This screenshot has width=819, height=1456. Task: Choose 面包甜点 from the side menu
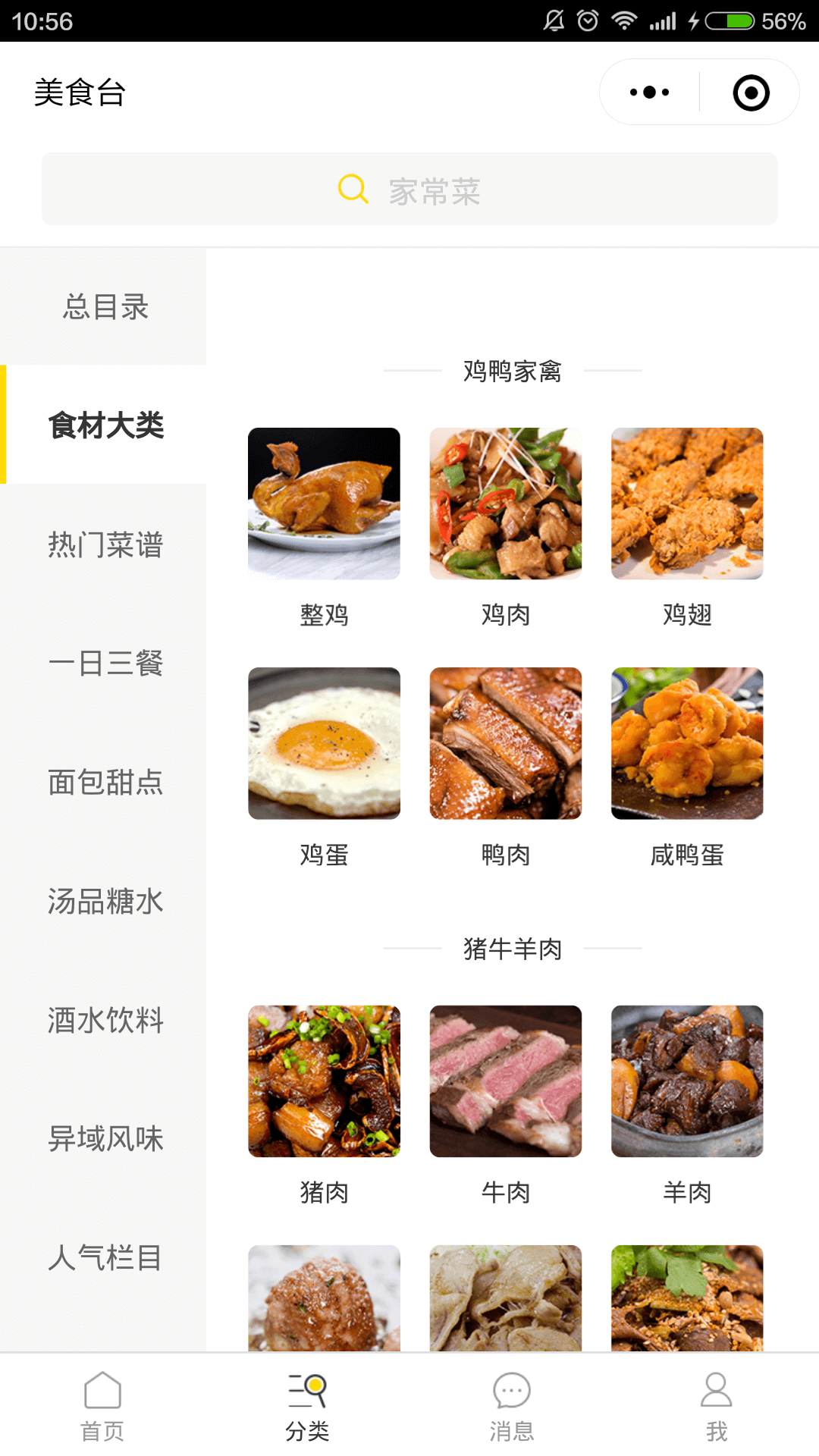[105, 782]
